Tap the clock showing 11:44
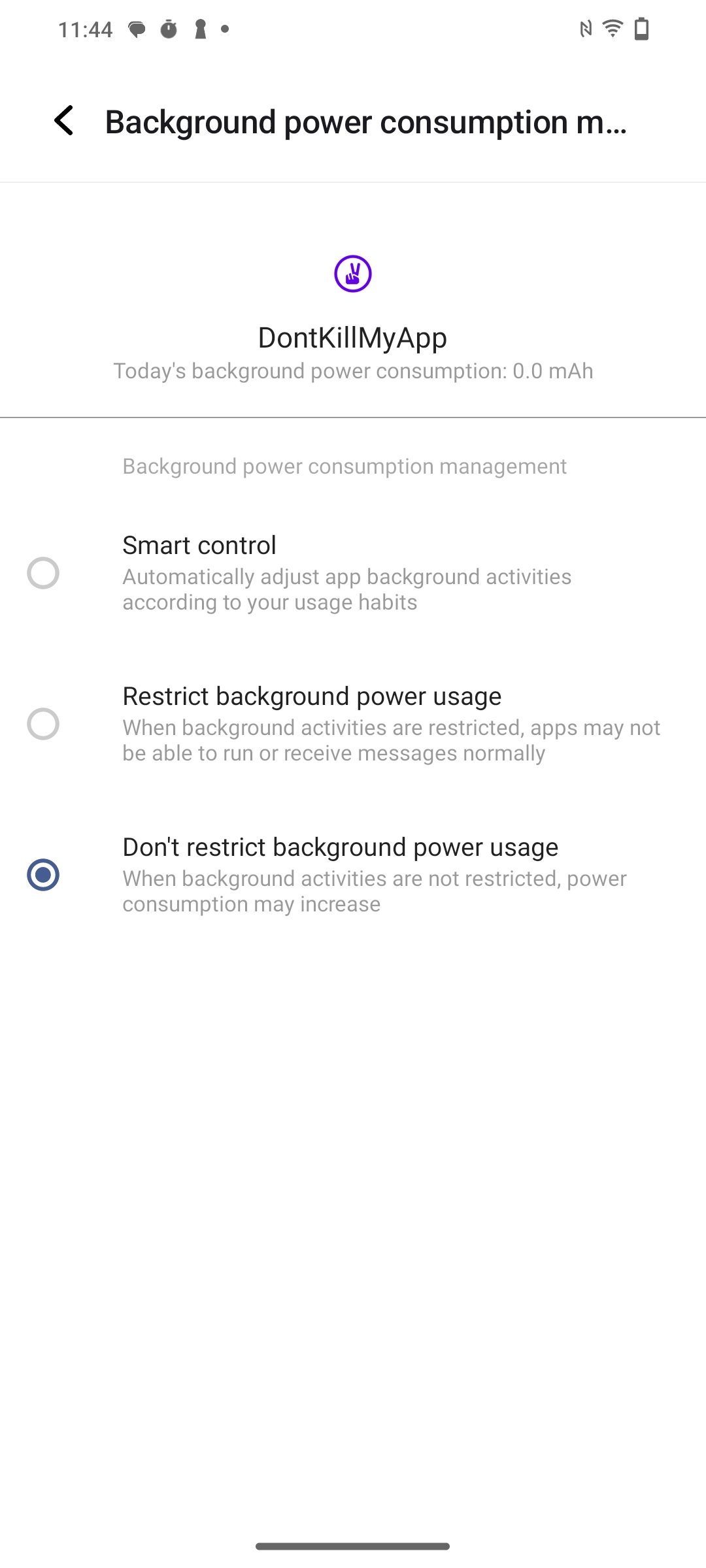 click(85, 29)
